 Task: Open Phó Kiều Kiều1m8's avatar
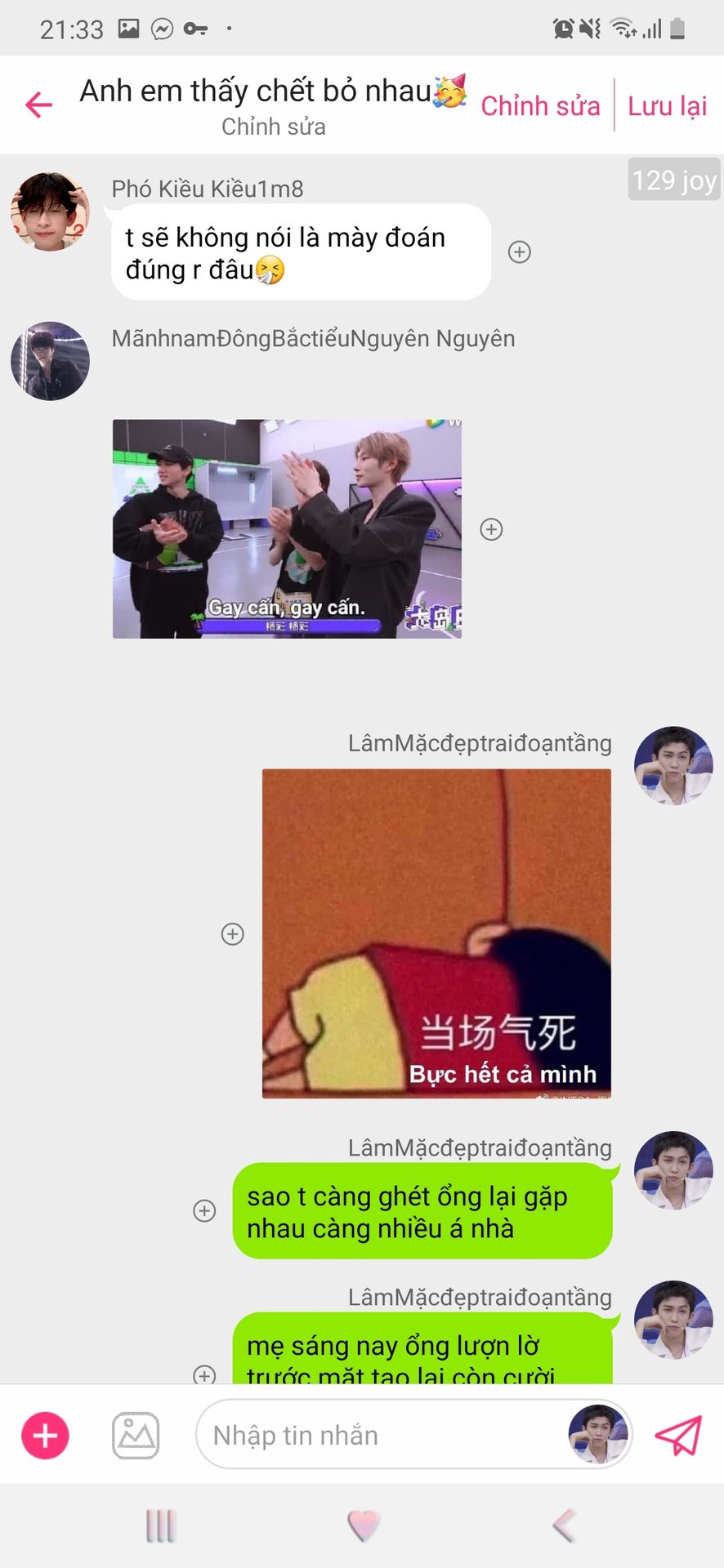50,212
